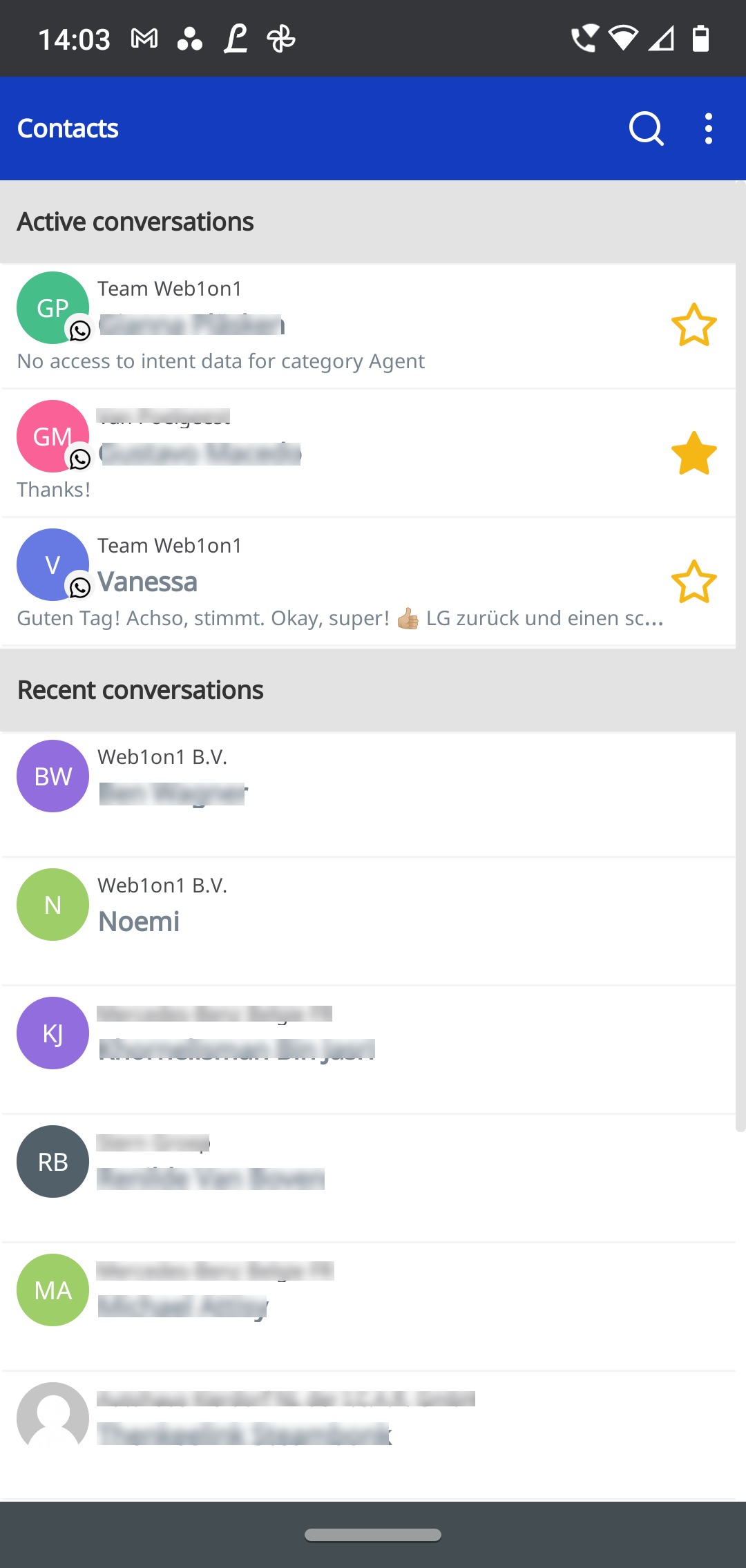Open the GP Team Web1on1 conversation
Viewport: 746px width, 1568px height.
pos(367,326)
